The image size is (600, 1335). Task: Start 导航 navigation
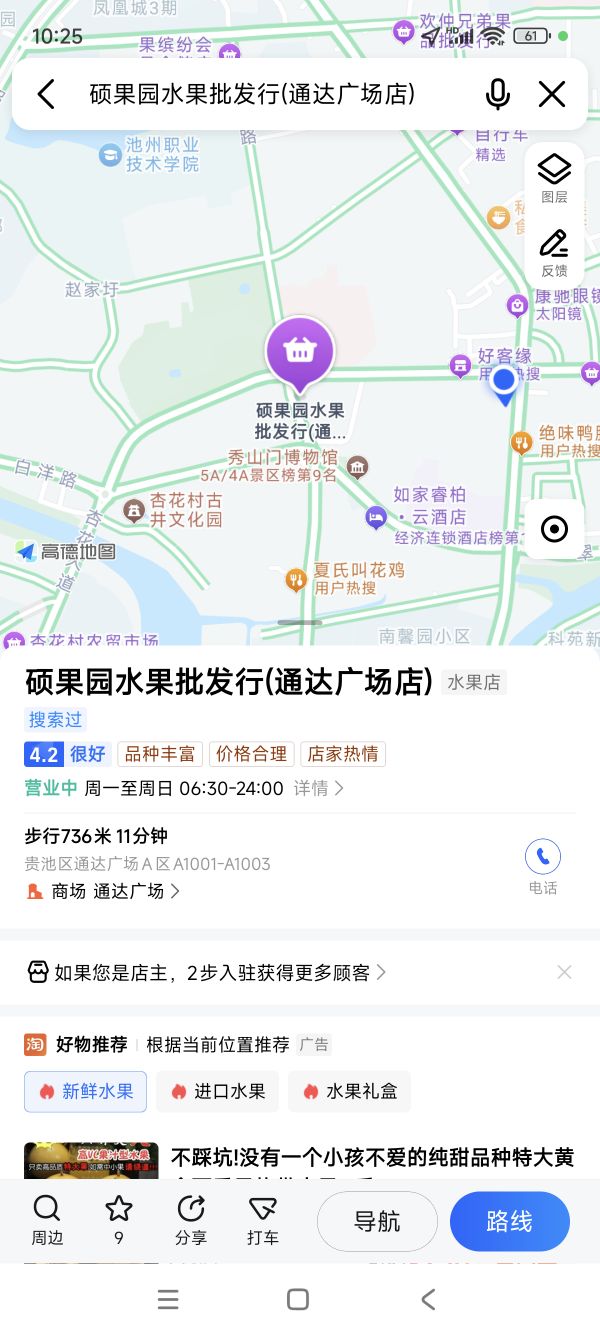377,1221
